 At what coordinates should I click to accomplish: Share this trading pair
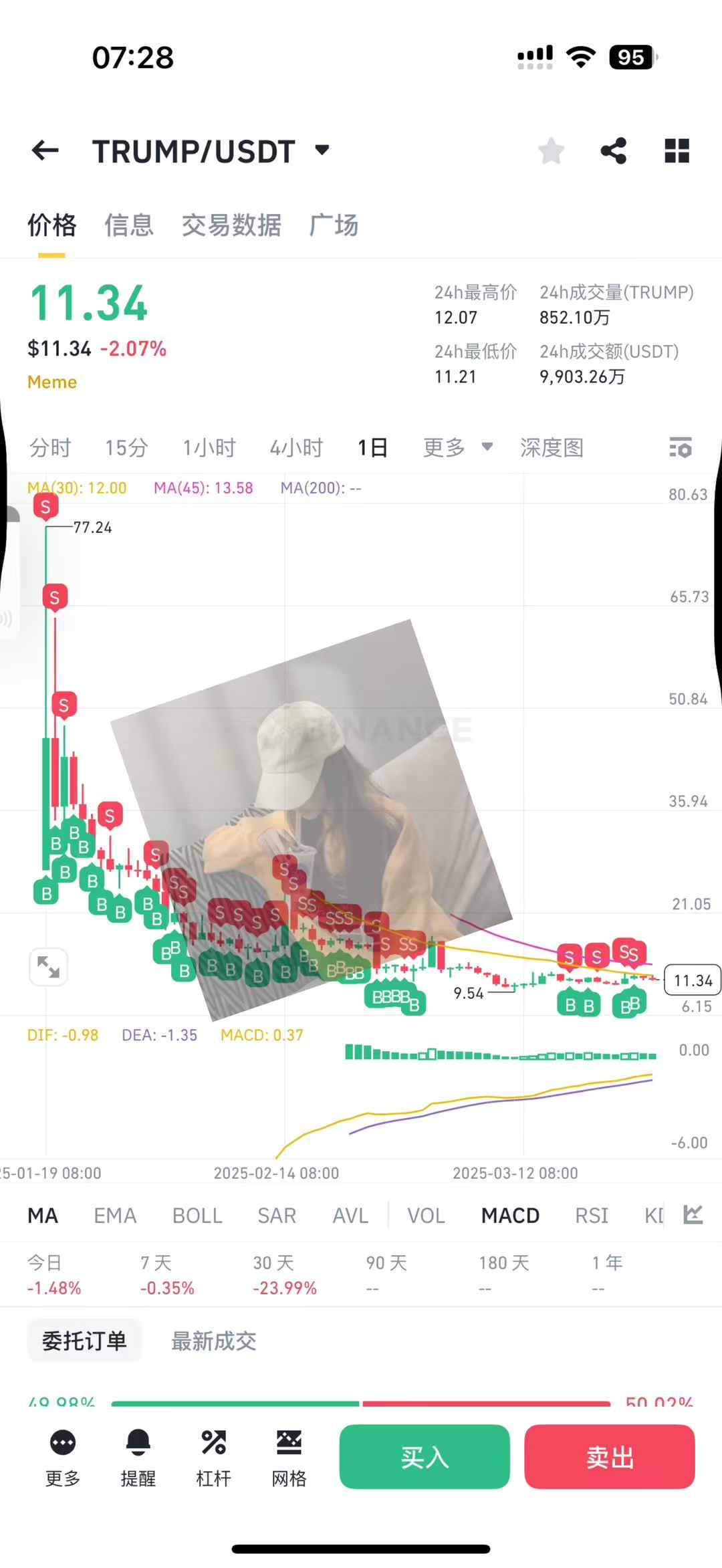[613, 151]
